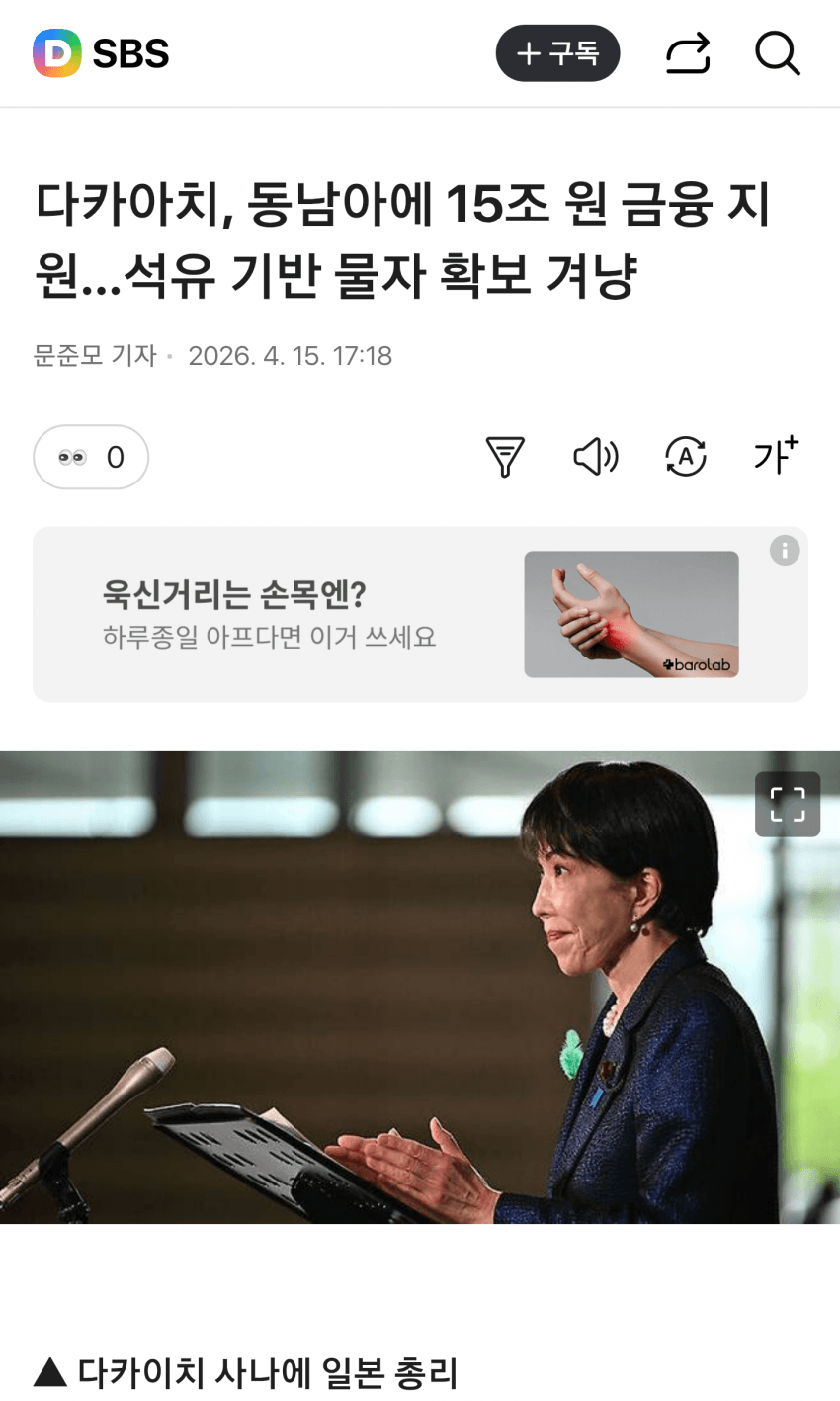Translate the article
Viewport: 840px width, 1401px height.
[x=685, y=457]
